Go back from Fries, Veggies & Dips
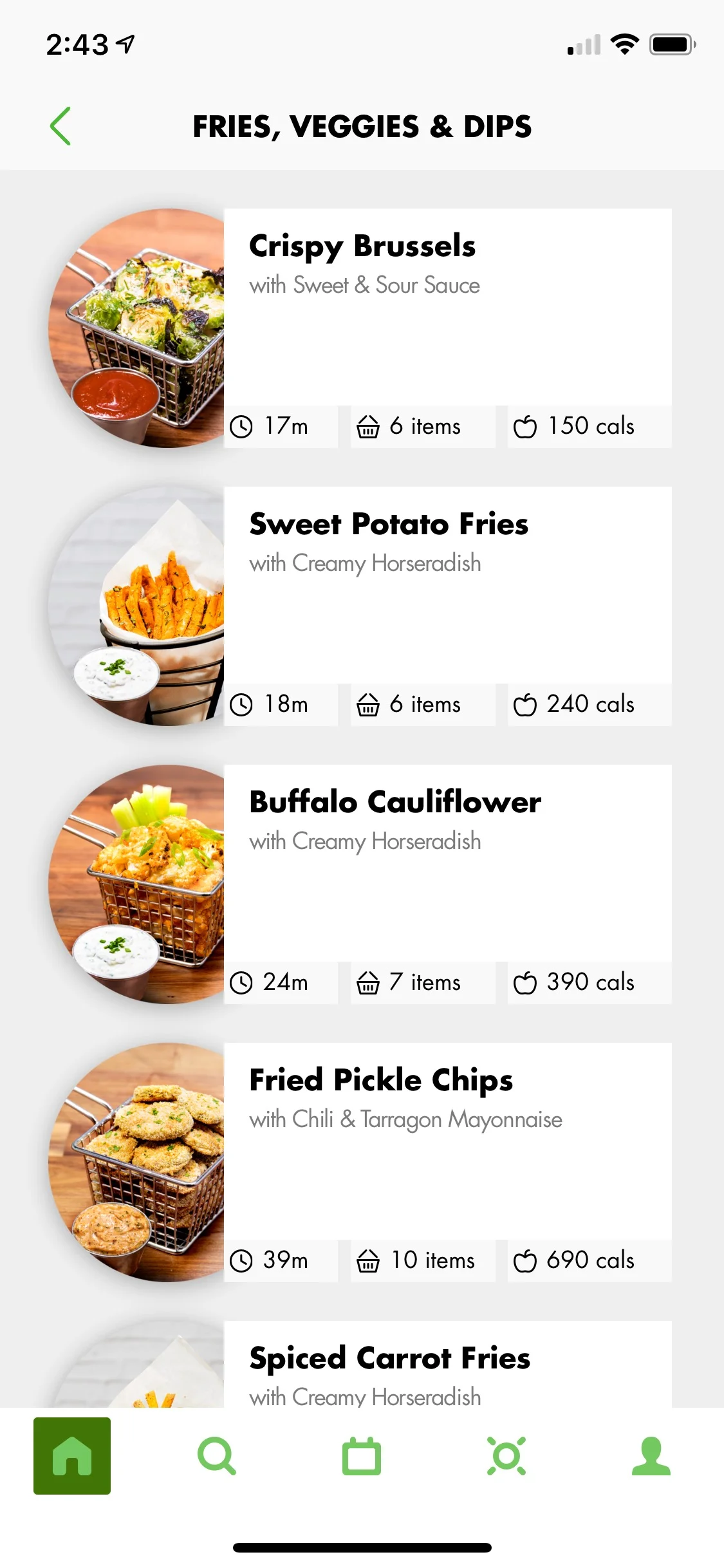The height and width of the screenshot is (1568, 724). [x=60, y=126]
